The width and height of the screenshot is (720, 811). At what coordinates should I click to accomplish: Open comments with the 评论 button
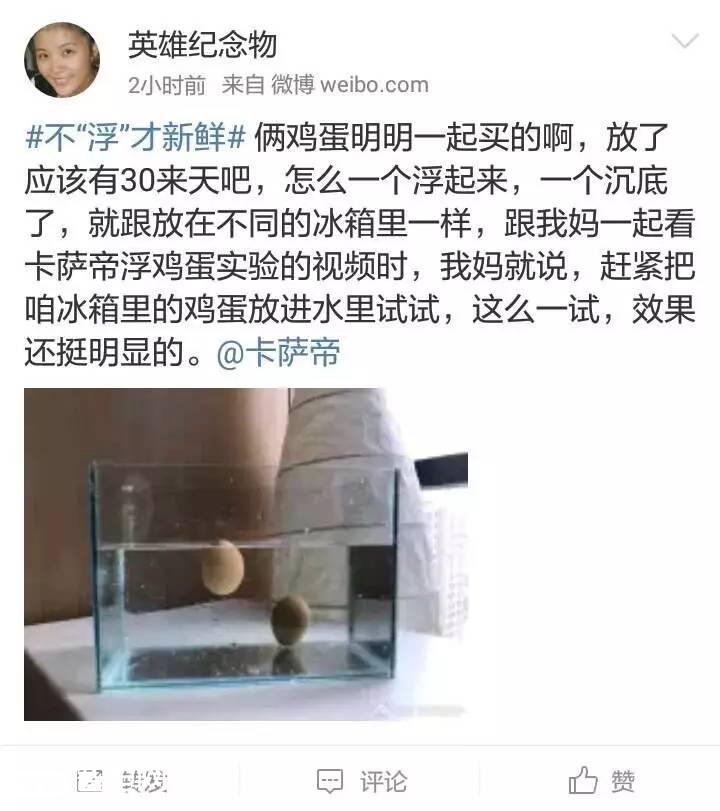coord(361,780)
